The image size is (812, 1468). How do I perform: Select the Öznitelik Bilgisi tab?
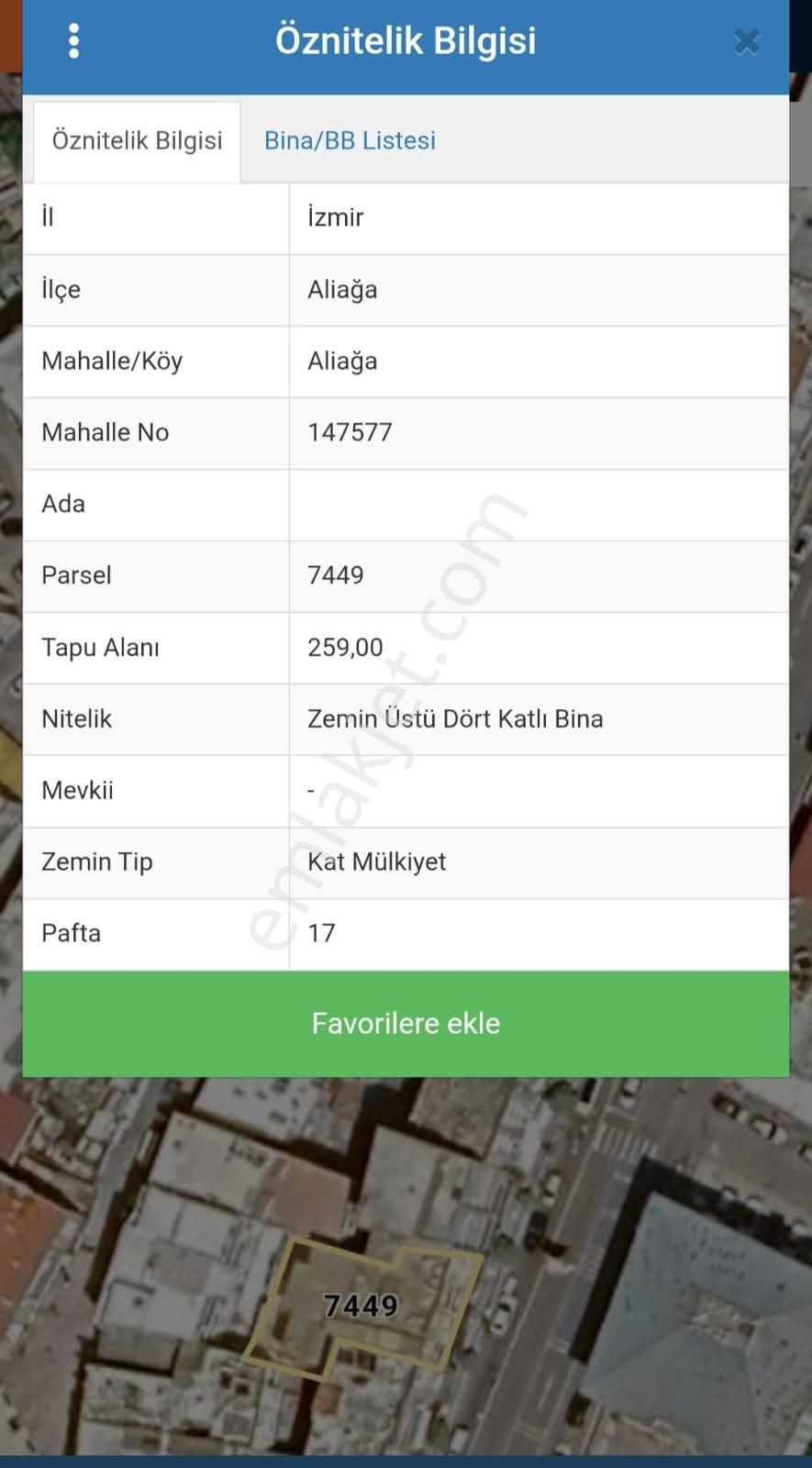coord(137,140)
